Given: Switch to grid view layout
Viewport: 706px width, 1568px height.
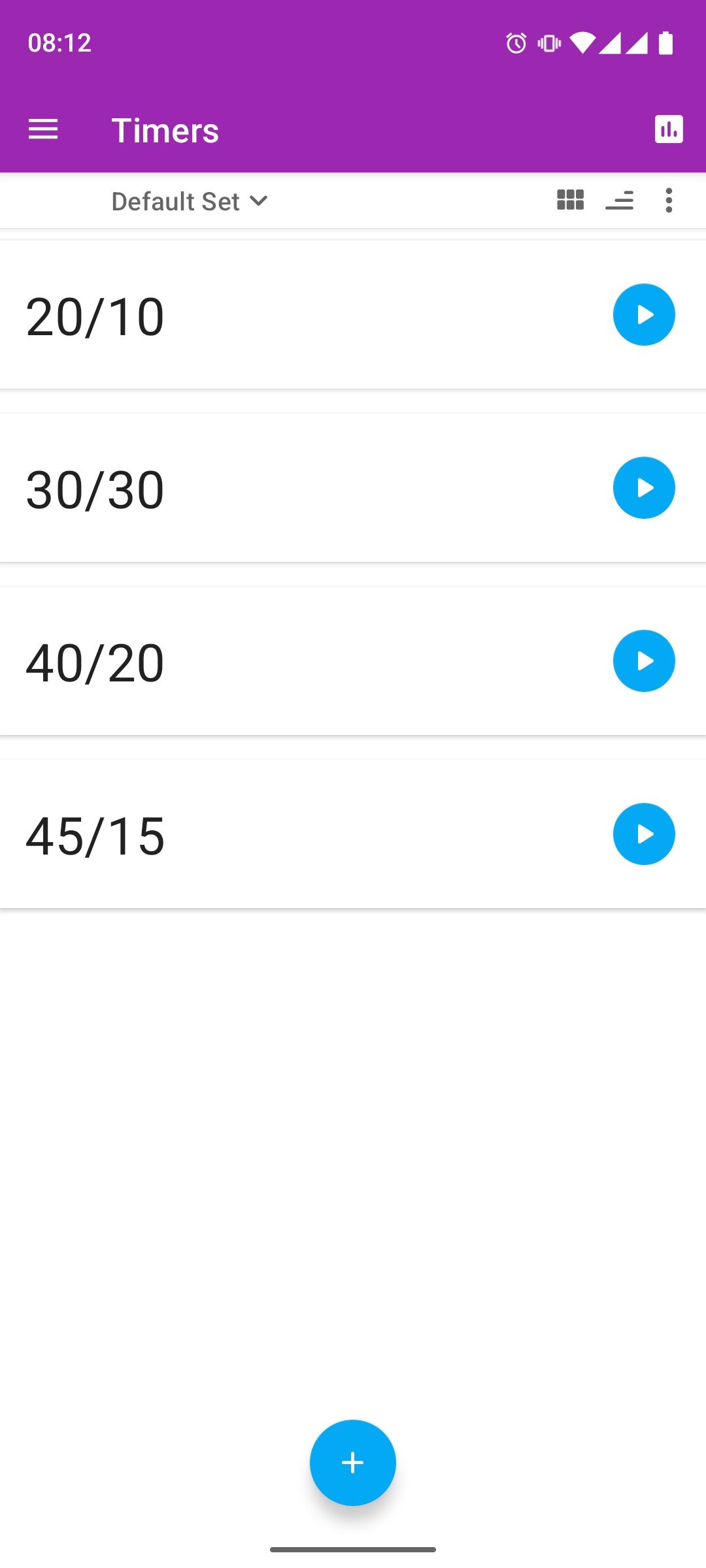Looking at the screenshot, I should pyautogui.click(x=570, y=200).
